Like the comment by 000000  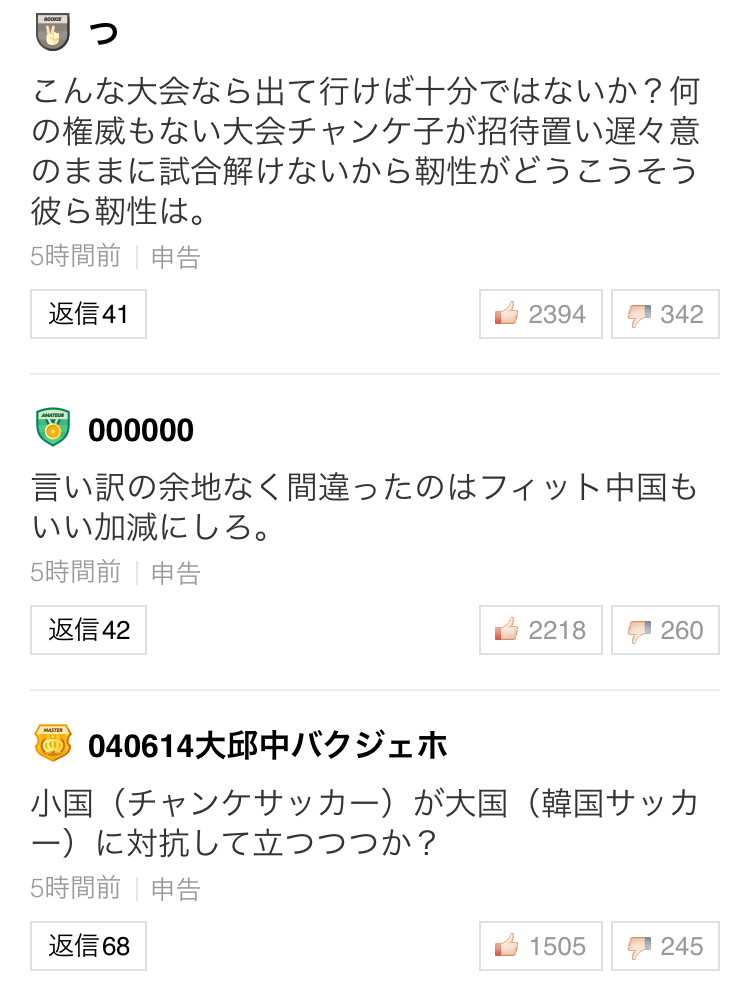click(x=541, y=630)
